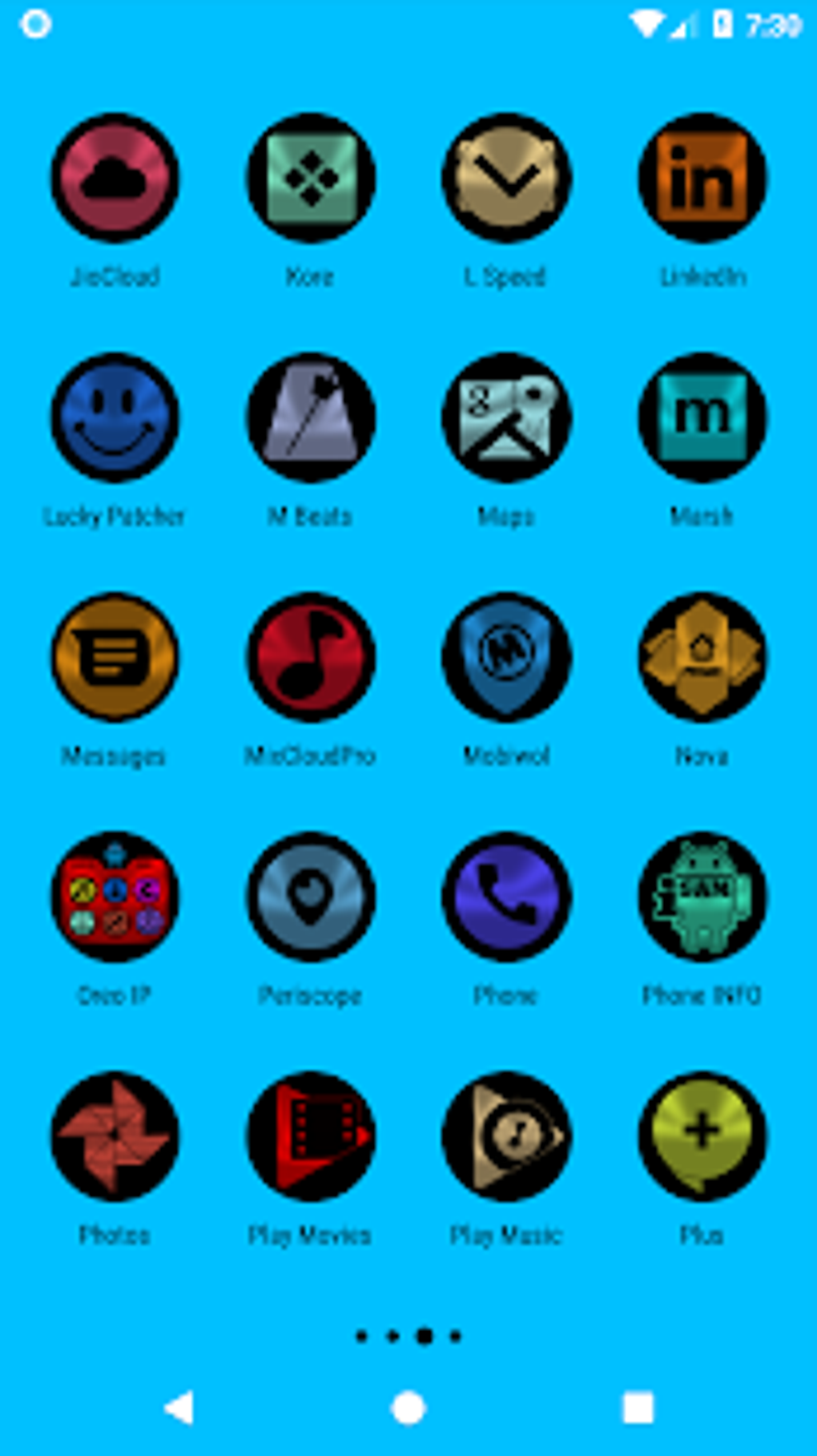Launch the Oreo IP icon pack
This screenshot has width=817, height=1456.
[115, 897]
